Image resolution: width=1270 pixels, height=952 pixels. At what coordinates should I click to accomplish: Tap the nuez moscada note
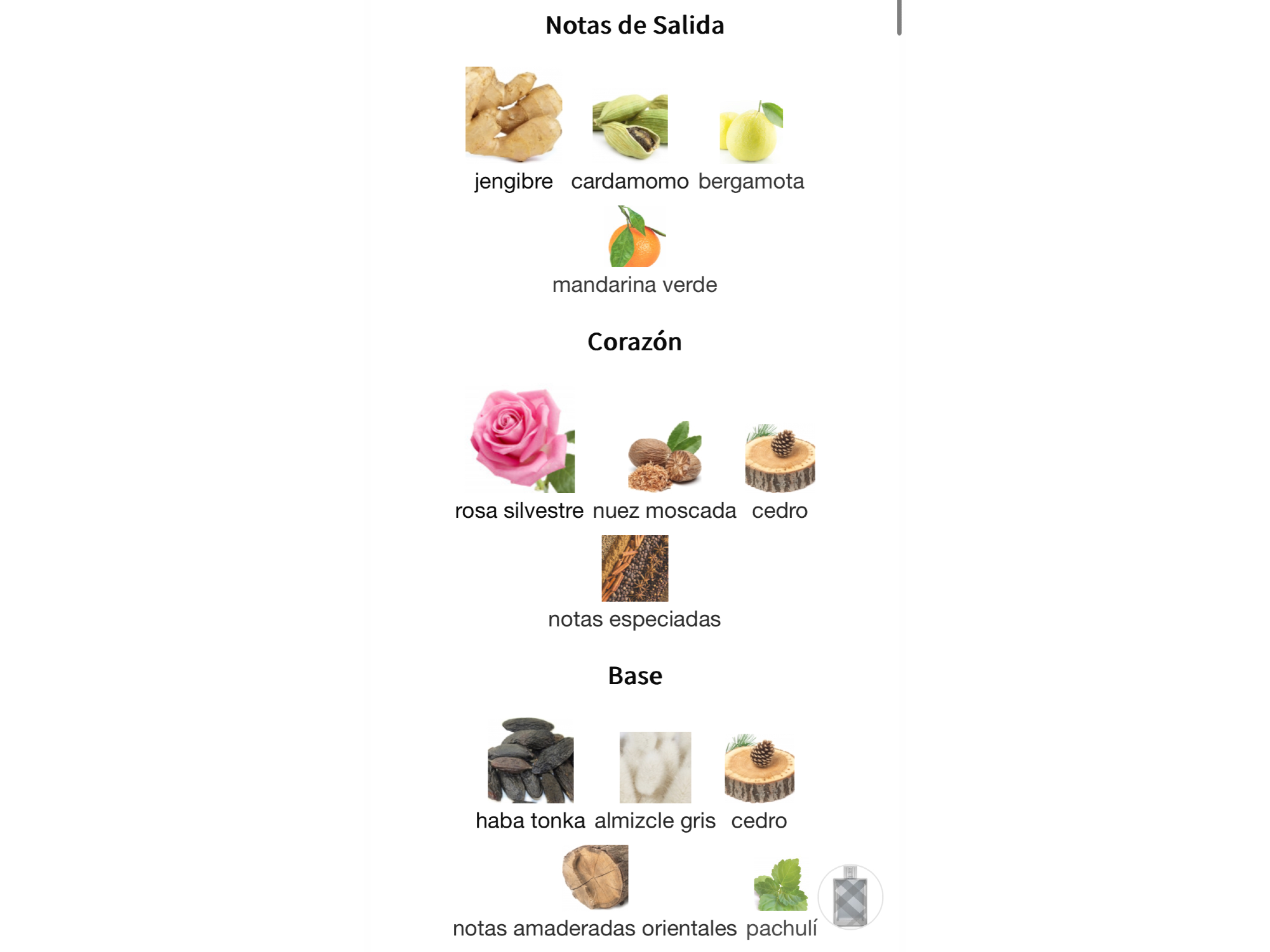point(664,457)
